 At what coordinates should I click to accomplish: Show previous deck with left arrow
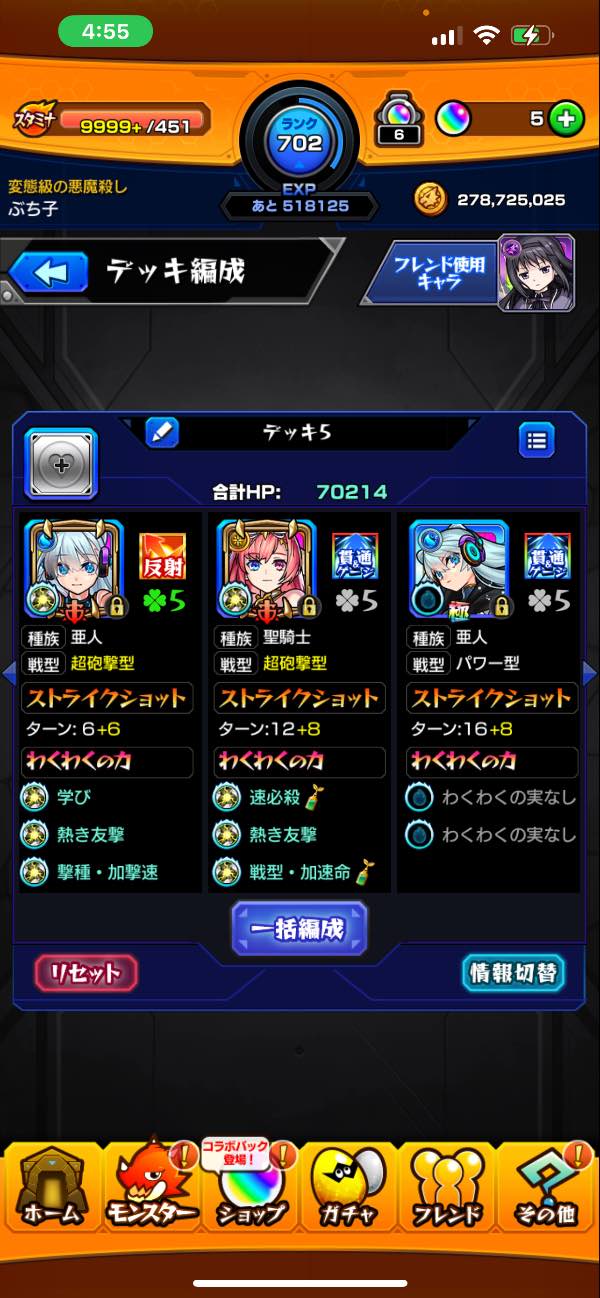10,671
